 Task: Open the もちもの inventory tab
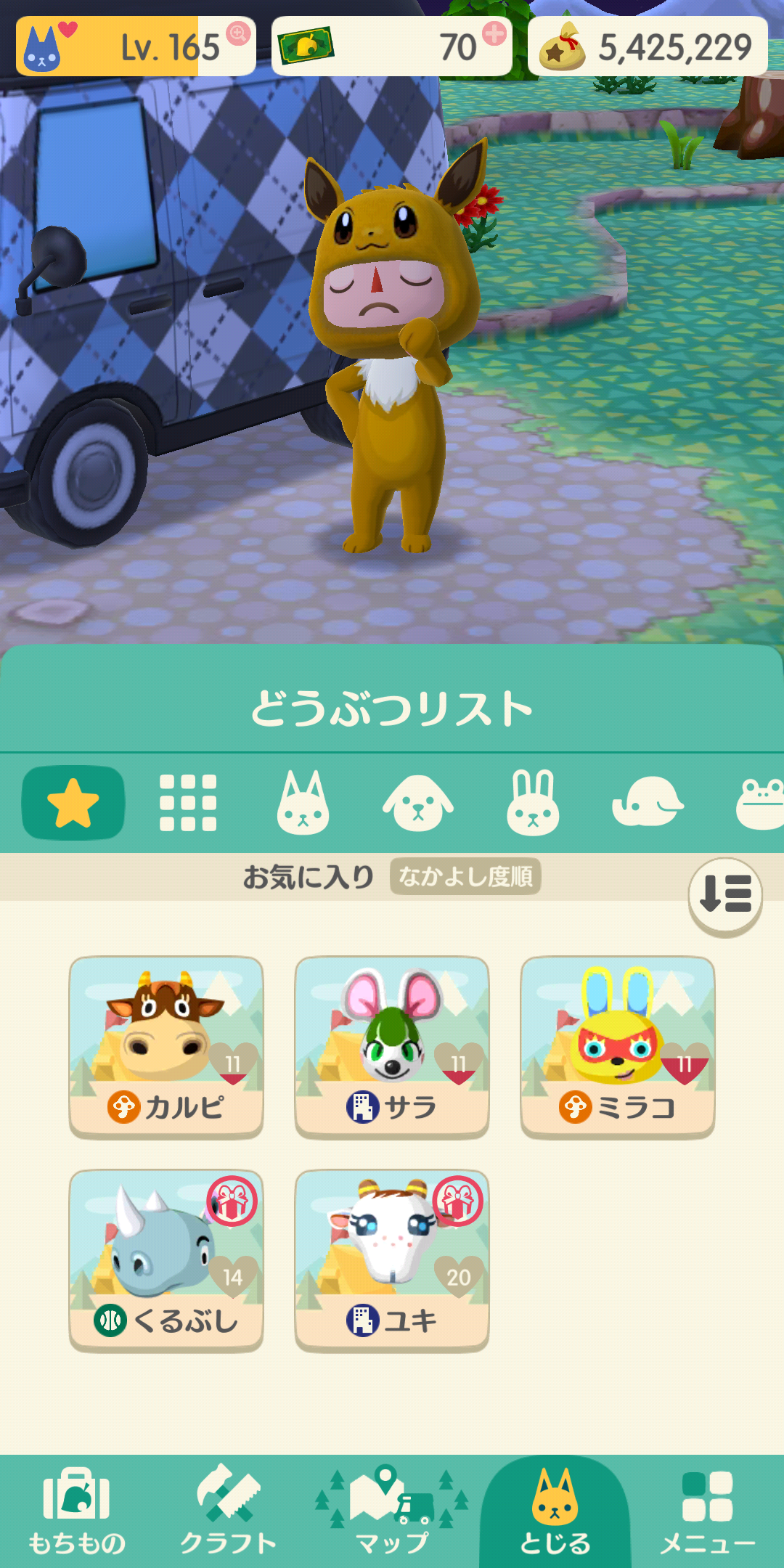coord(76,1511)
